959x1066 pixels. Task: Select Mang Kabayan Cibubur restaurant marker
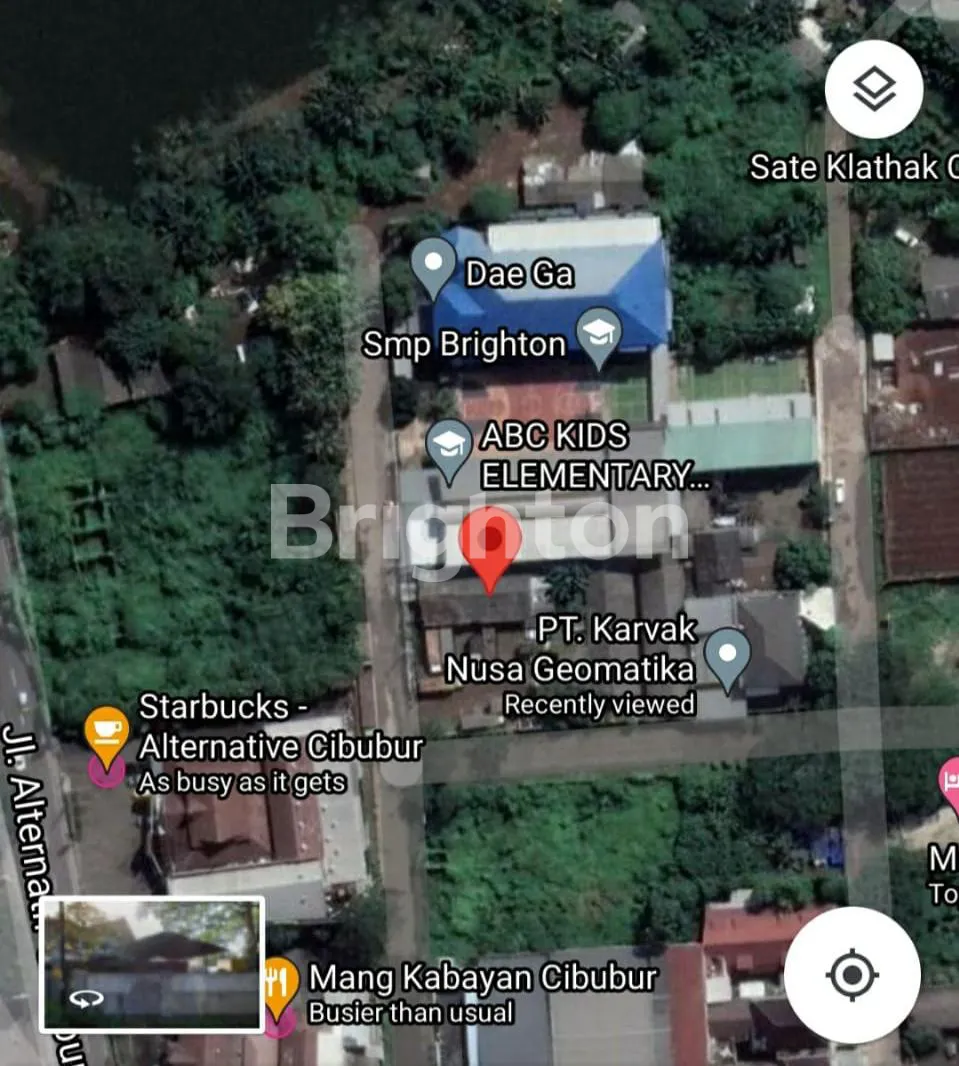tap(279, 986)
